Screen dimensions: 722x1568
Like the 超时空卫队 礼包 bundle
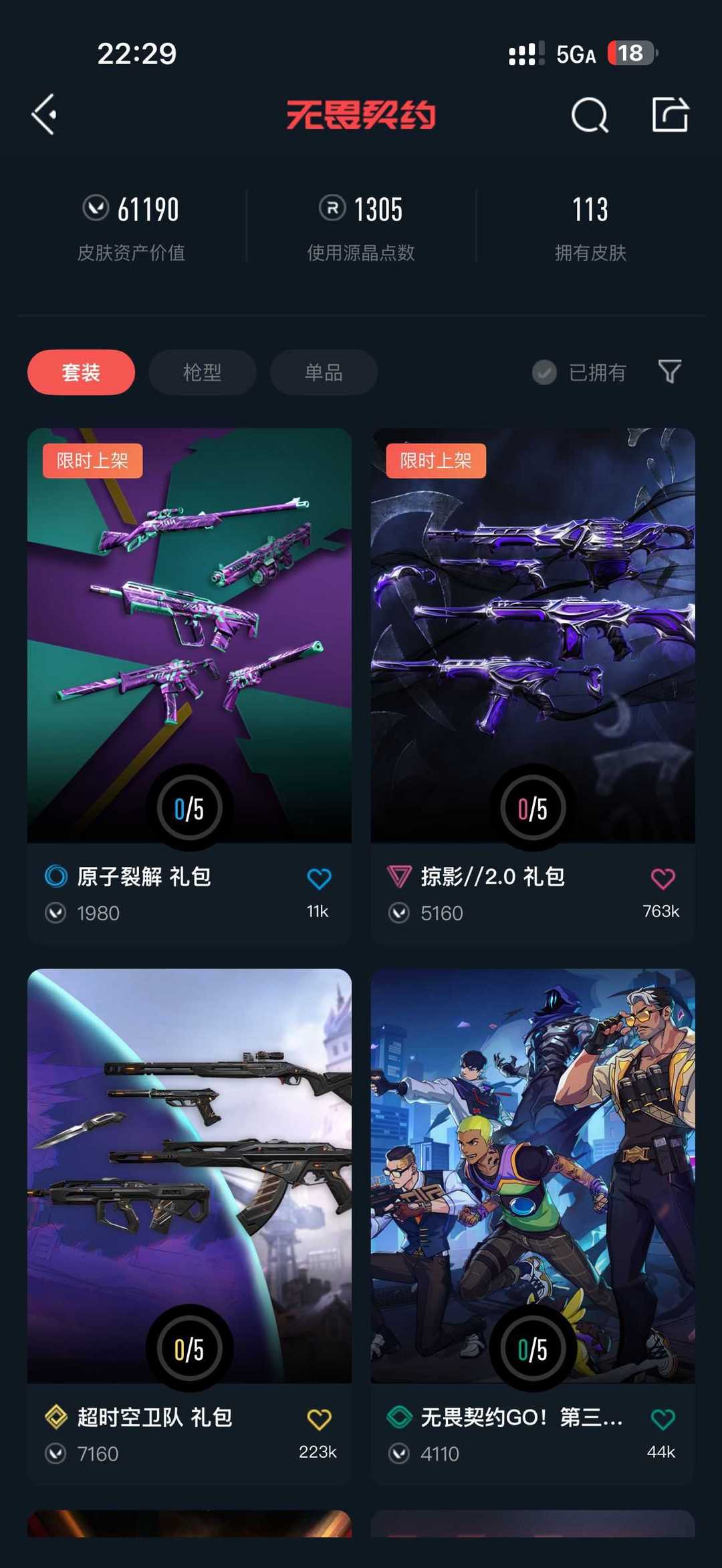pyautogui.click(x=319, y=1419)
